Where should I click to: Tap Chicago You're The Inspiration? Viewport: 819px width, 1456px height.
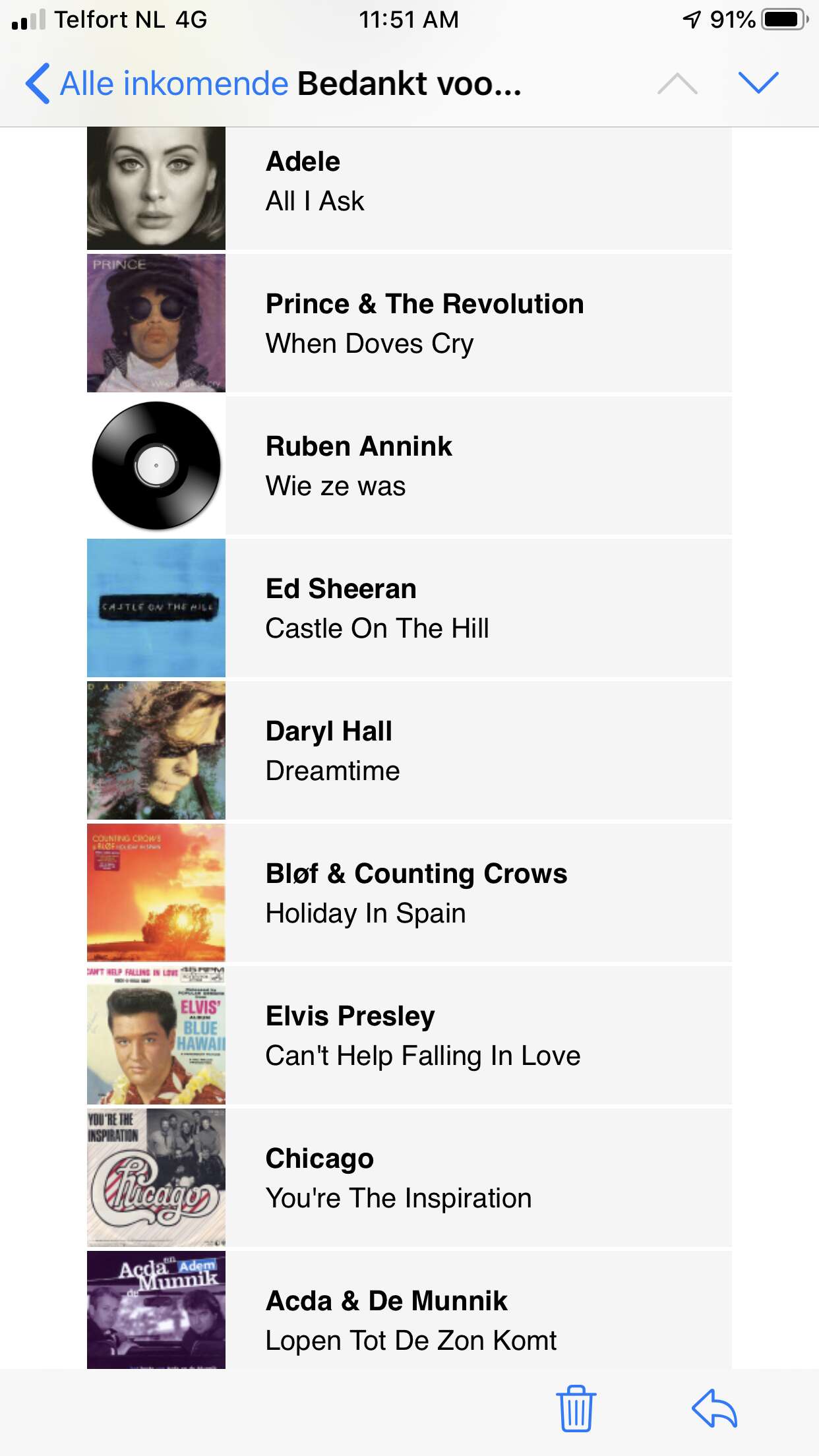click(409, 1178)
